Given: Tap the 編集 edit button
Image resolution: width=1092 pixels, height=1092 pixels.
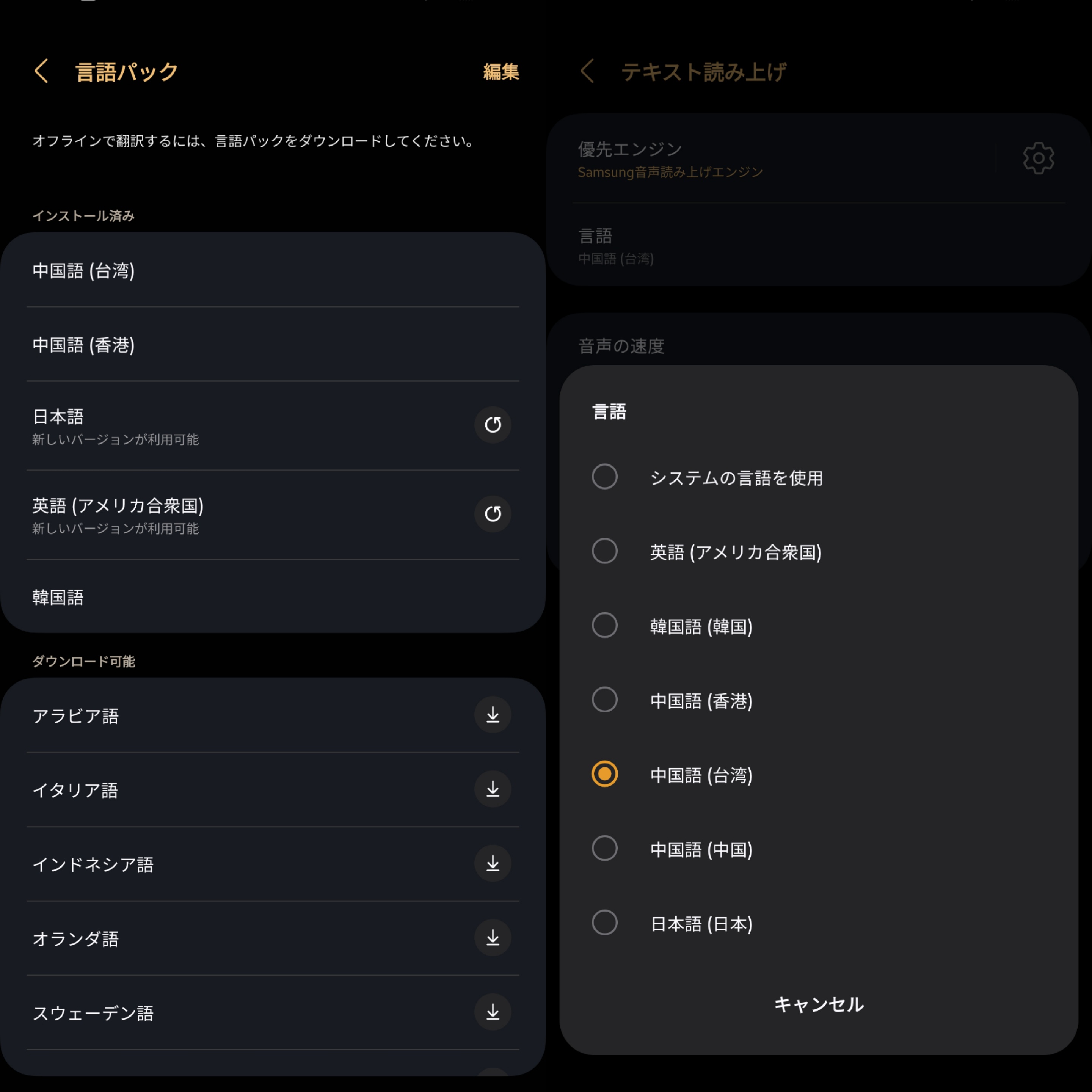Looking at the screenshot, I should [x=501, y=72].
